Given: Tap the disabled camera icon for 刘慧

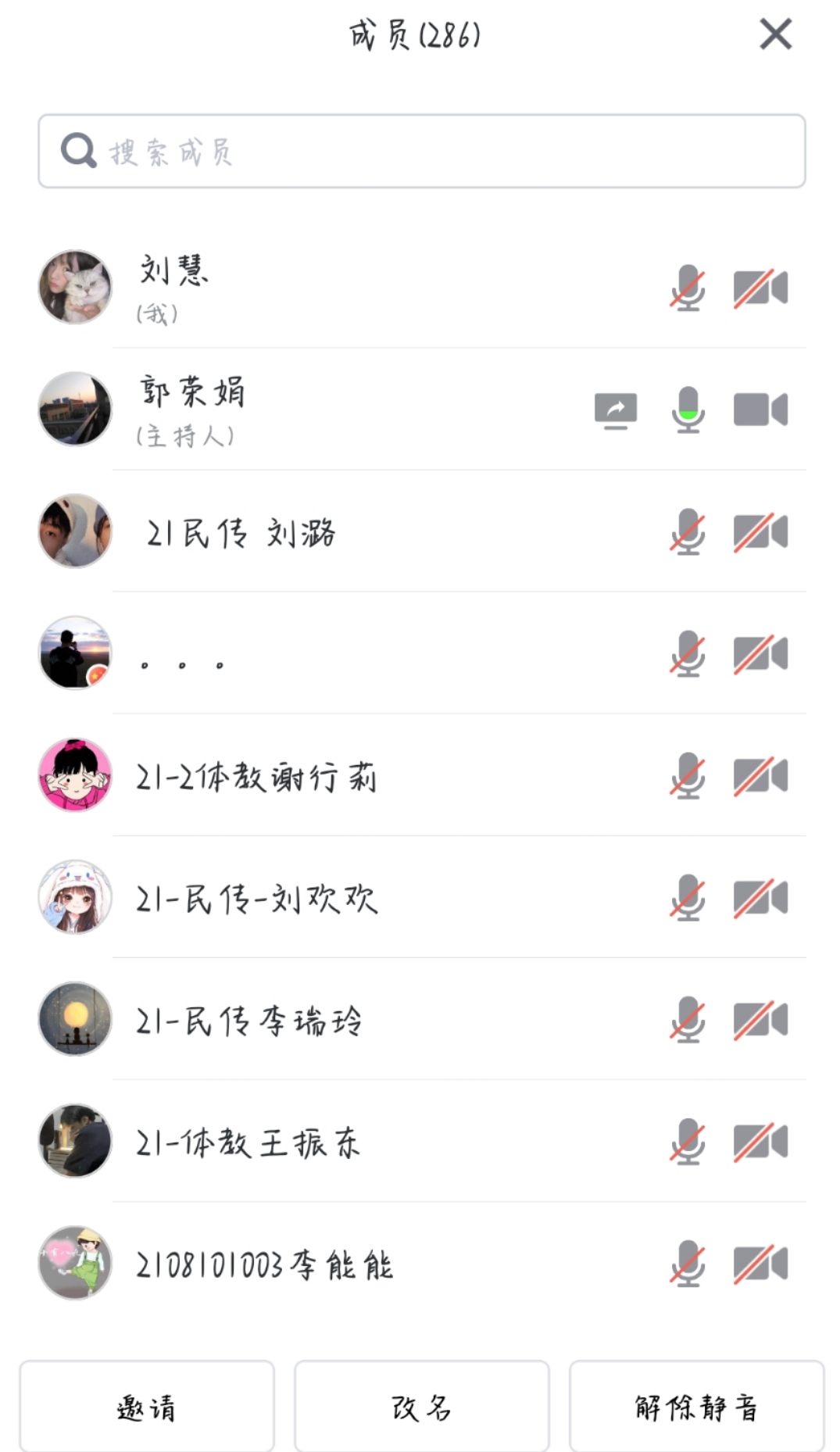Looking at the screenshot, I should (x=760, y=288).
